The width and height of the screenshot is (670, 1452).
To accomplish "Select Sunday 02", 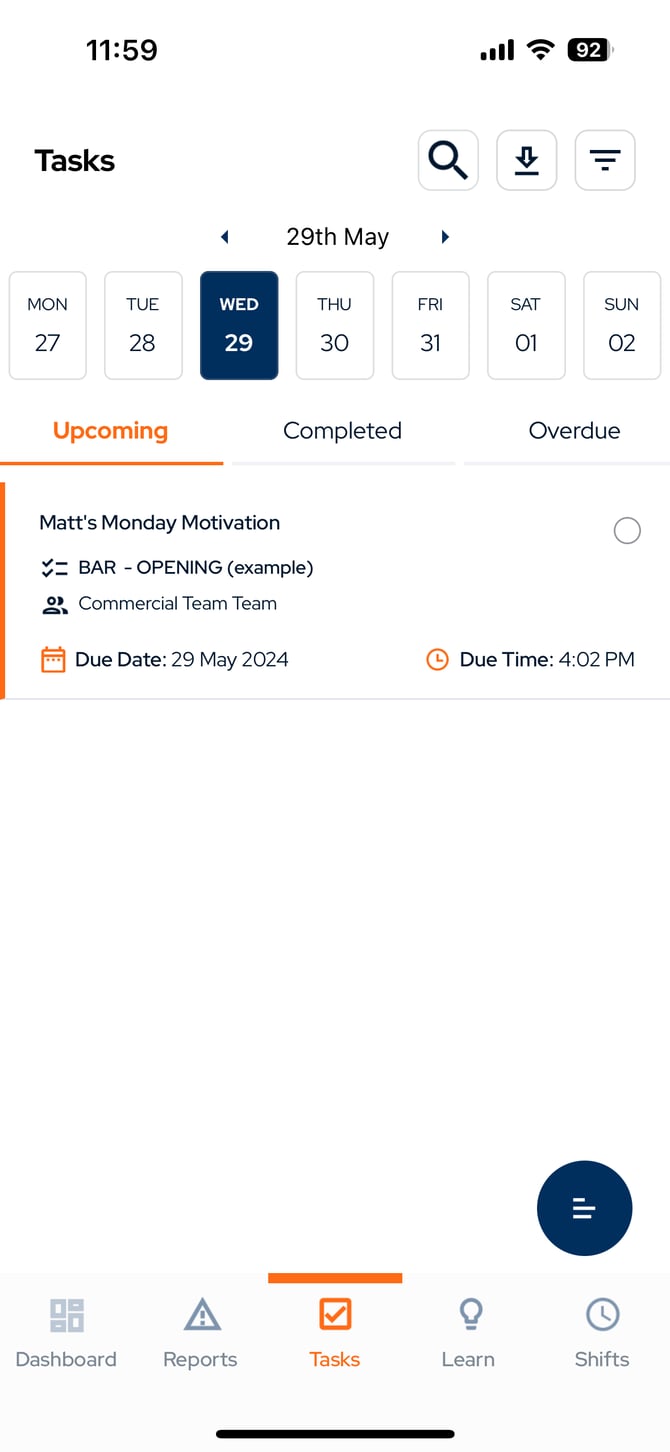I will 622,325.
